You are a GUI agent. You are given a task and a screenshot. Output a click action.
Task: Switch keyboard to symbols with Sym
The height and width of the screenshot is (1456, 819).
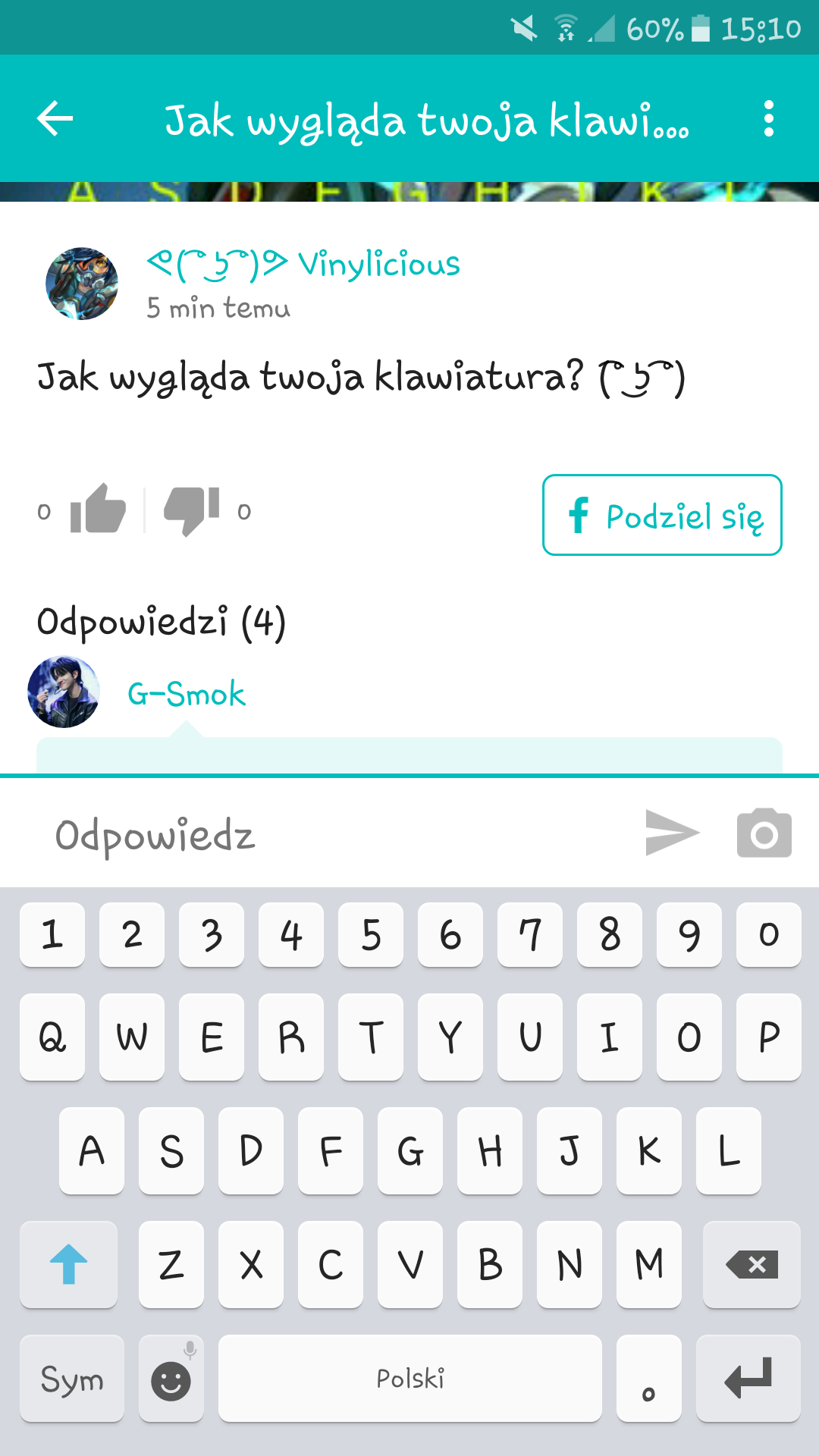72,1379
